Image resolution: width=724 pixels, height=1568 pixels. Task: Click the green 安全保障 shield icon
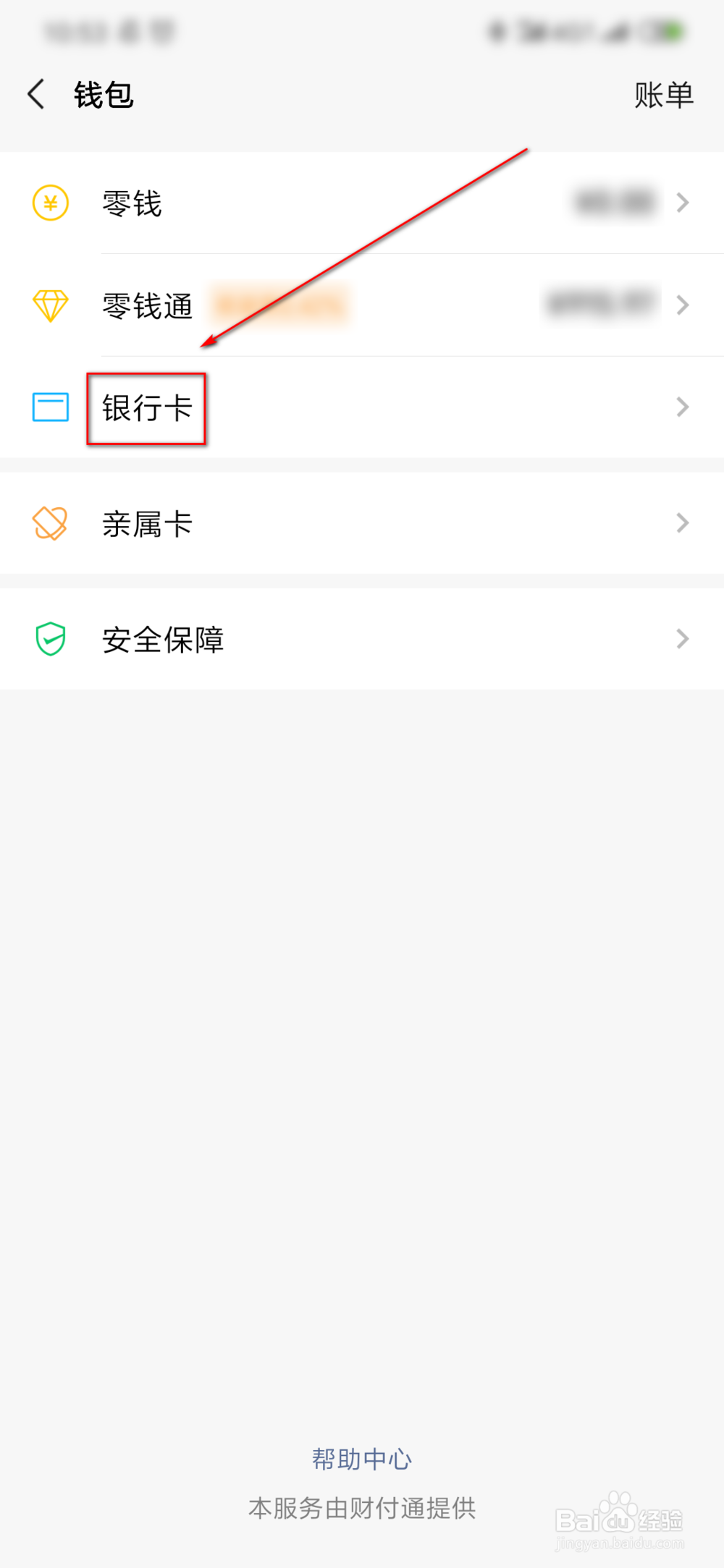click(50, 639)
